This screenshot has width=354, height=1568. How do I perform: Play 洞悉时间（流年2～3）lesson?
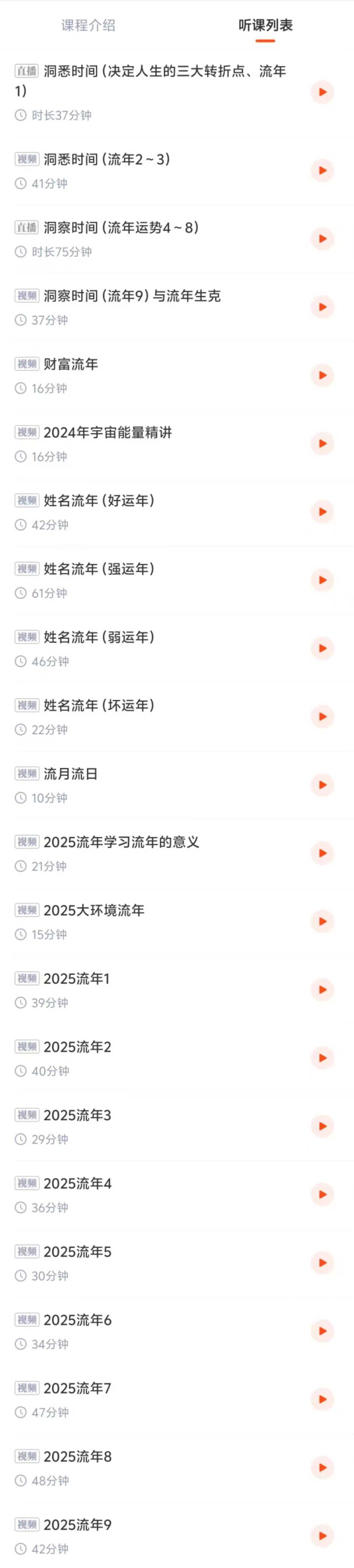tap(323, 170)
